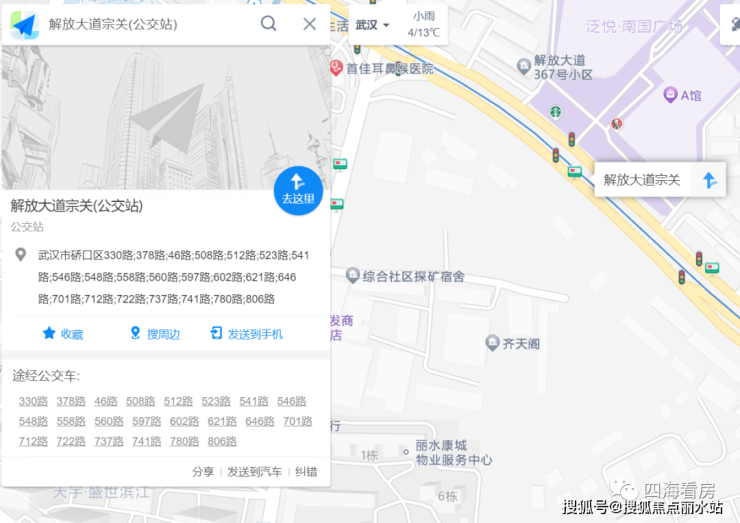Expand the 武汉 city dropdown
The height and width of the screenshot is (523, 740).
[x=372, y=25]
